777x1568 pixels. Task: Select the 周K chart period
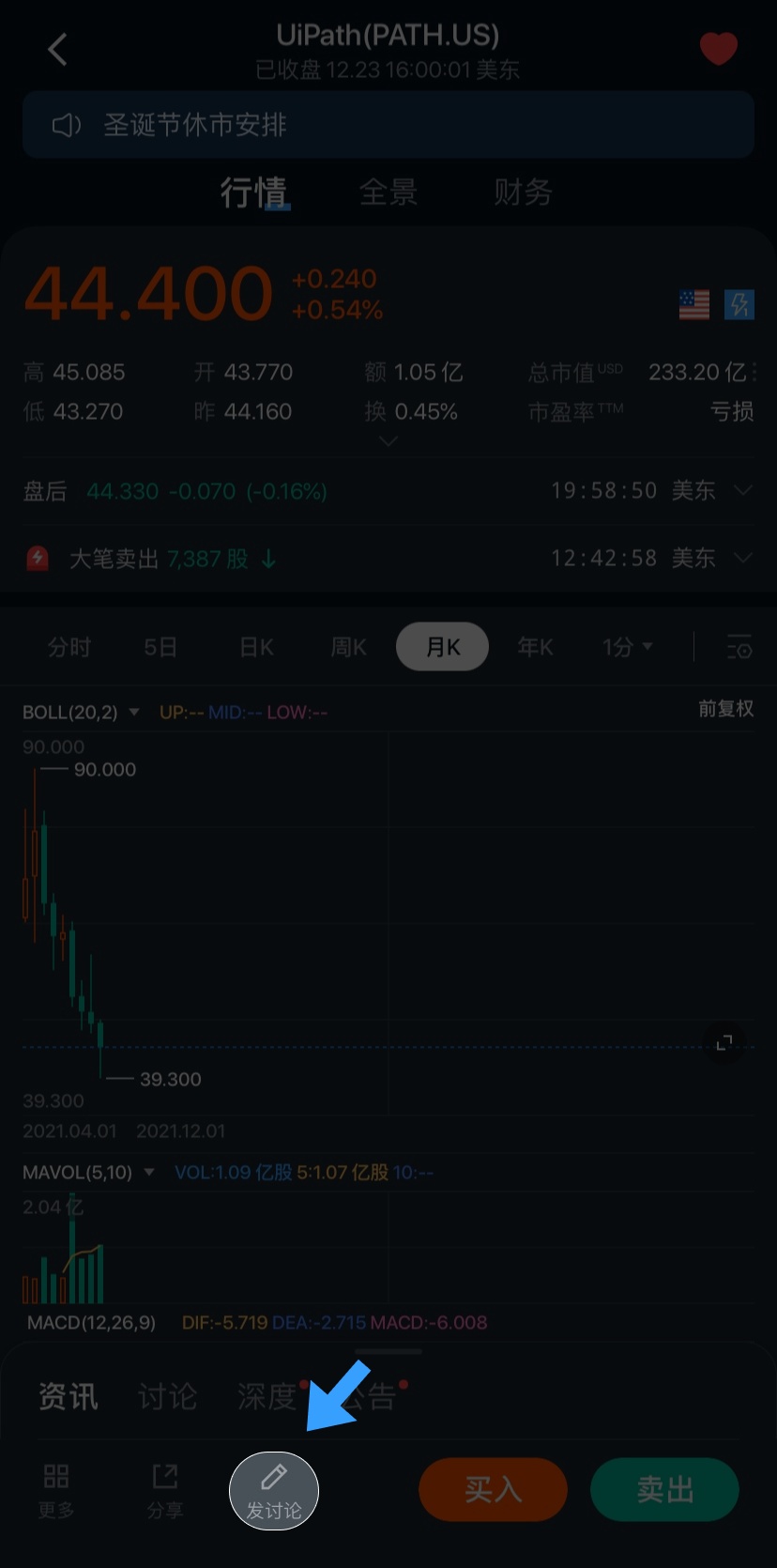click(348, 647)
